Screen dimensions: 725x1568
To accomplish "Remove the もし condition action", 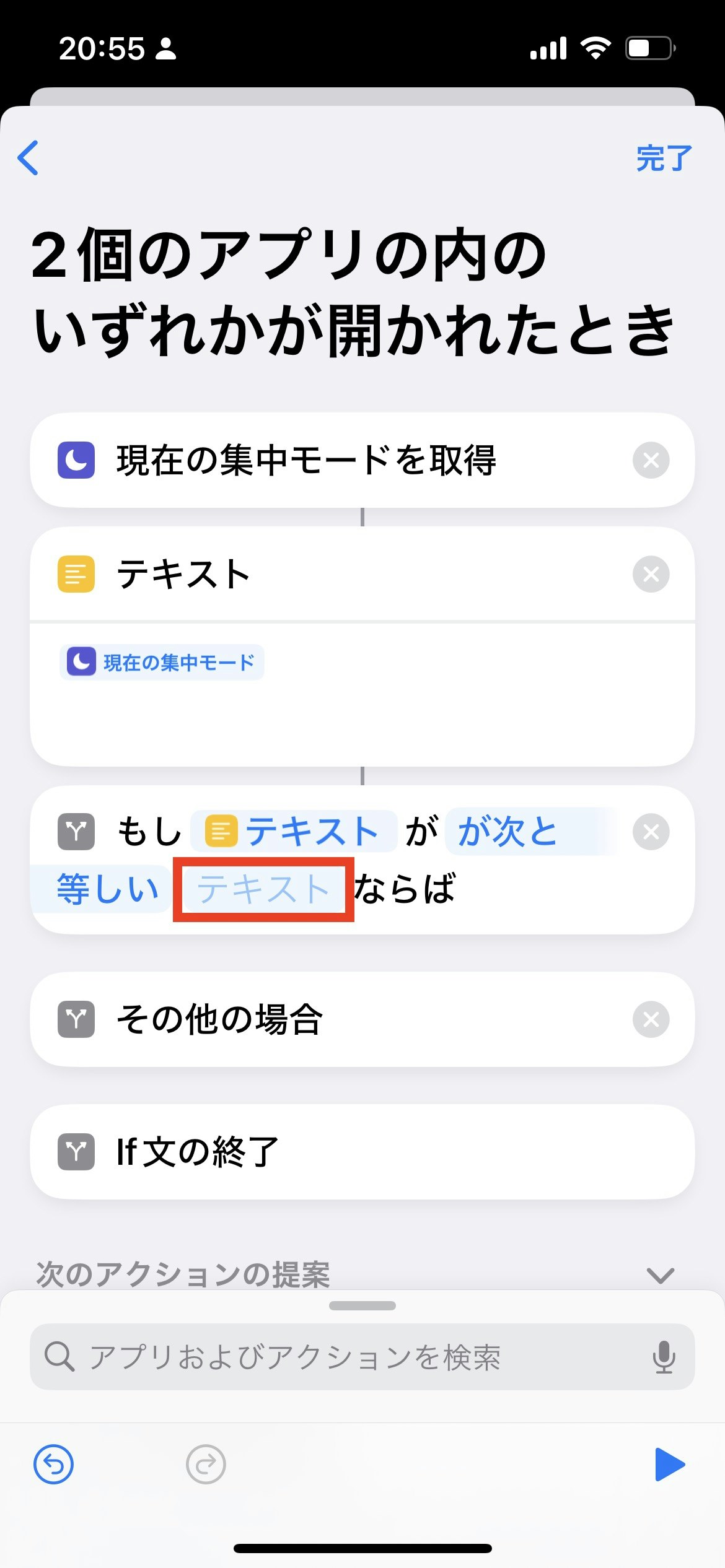I will (x=651, y=832).
